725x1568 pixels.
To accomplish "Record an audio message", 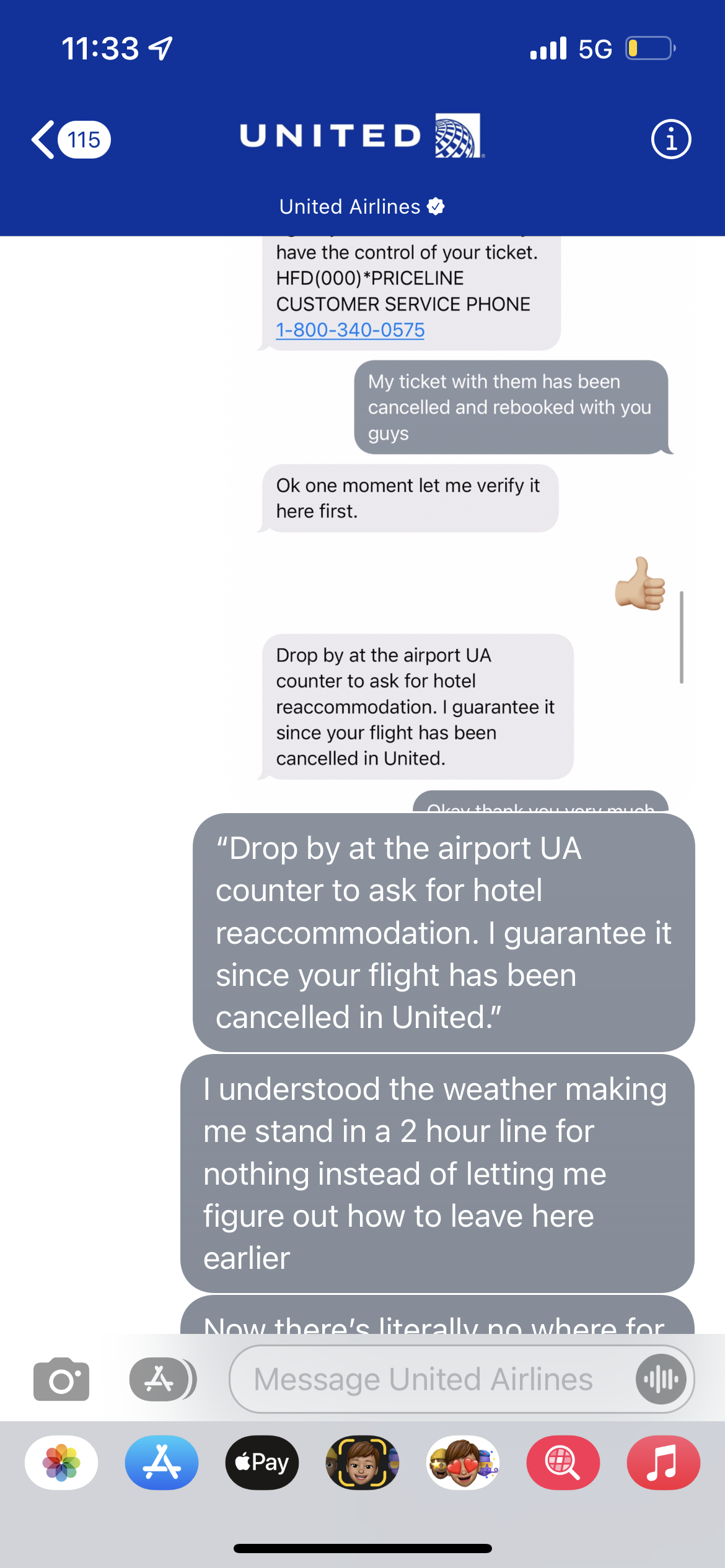I will [661, 1379].
